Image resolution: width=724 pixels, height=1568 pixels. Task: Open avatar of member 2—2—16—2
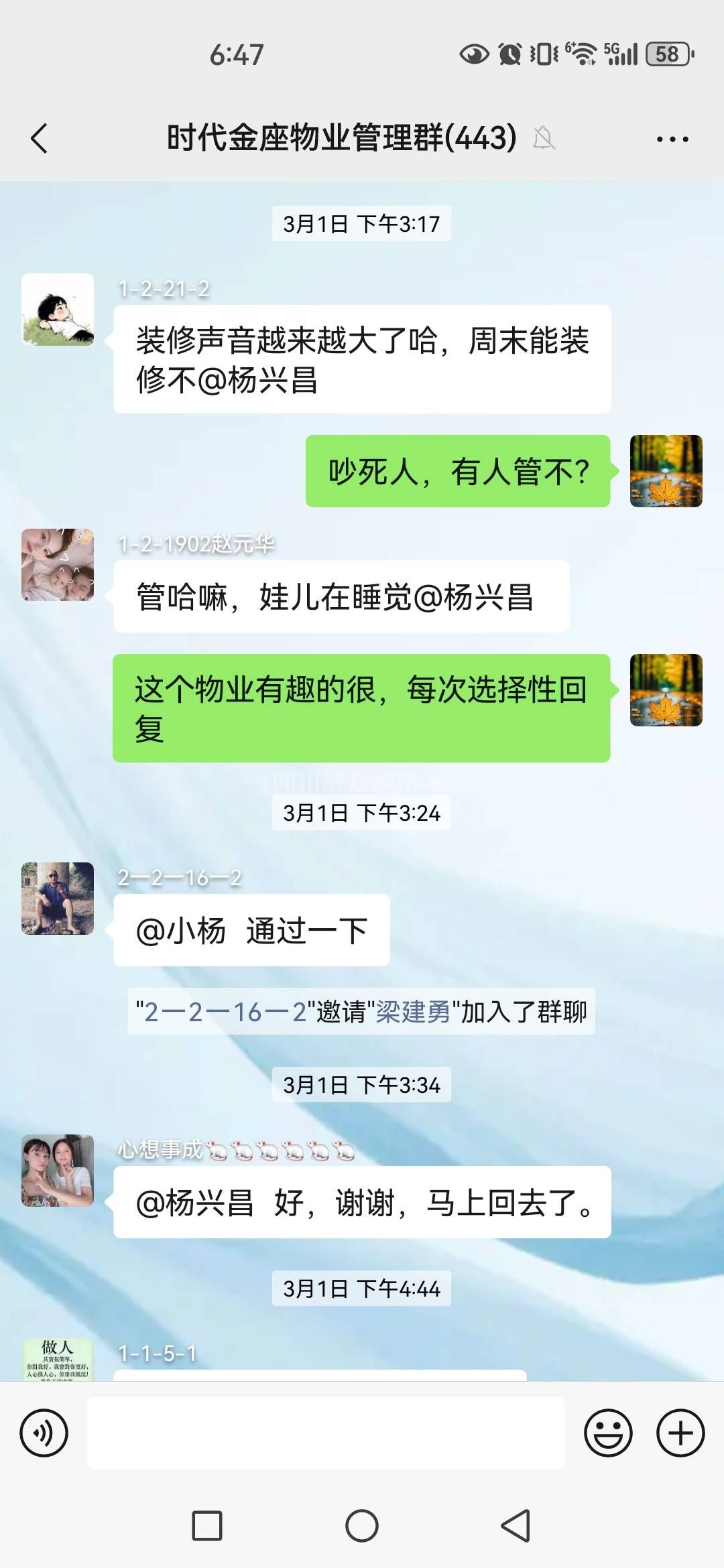[x=58, y=899]
